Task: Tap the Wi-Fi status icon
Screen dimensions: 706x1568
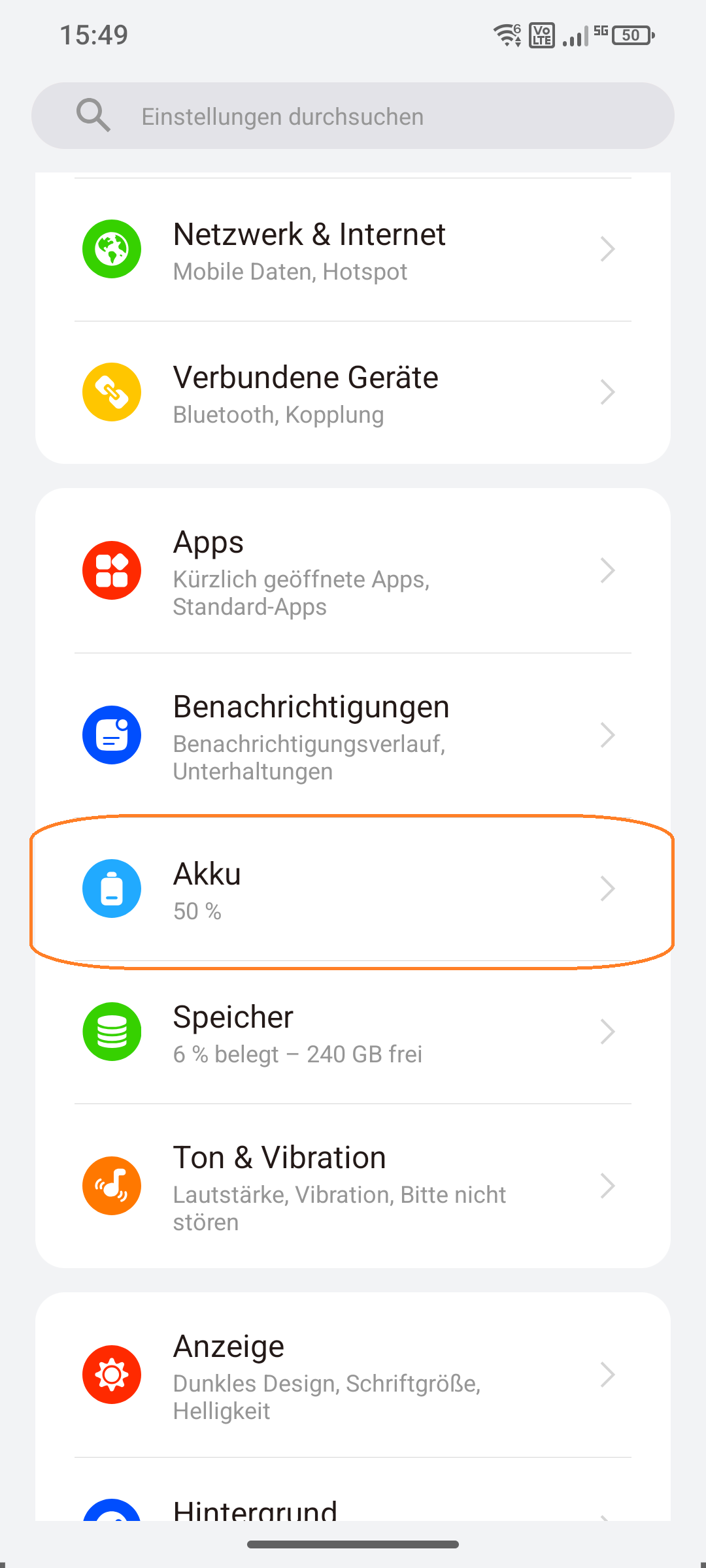Action: pyautogui.click(x=505, y=34)
